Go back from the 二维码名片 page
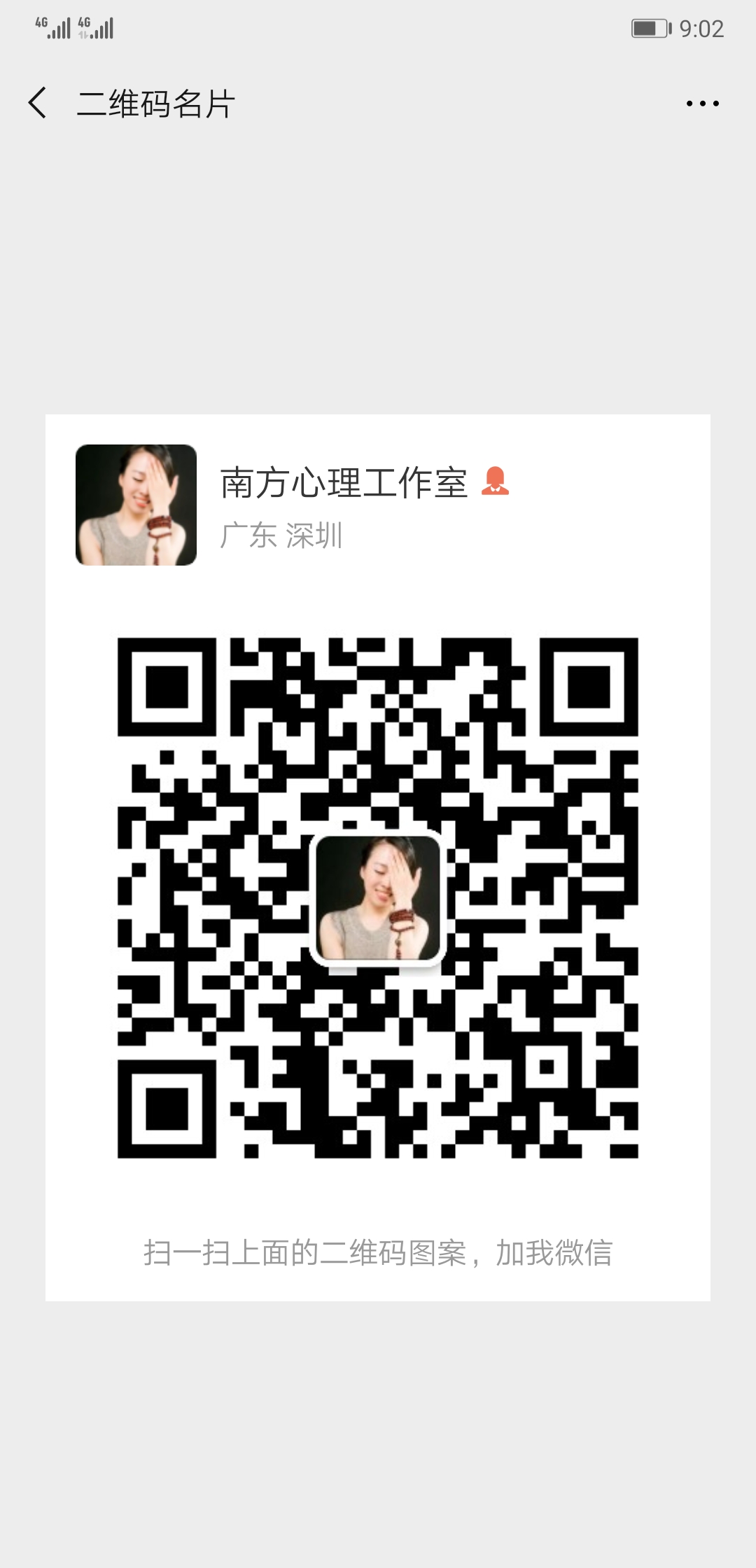 pyautogui.click(x=38, y=103)
